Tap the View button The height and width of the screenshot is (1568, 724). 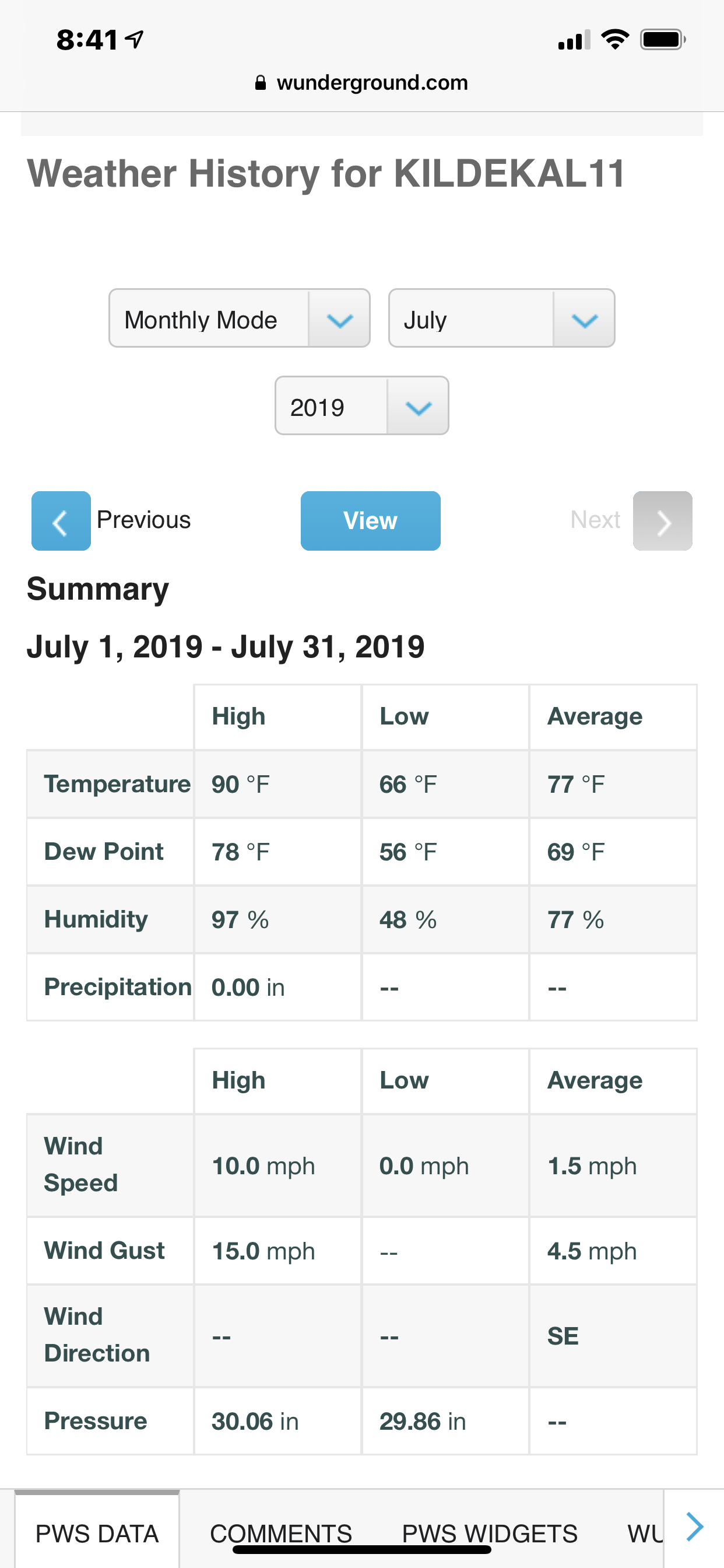370,521
